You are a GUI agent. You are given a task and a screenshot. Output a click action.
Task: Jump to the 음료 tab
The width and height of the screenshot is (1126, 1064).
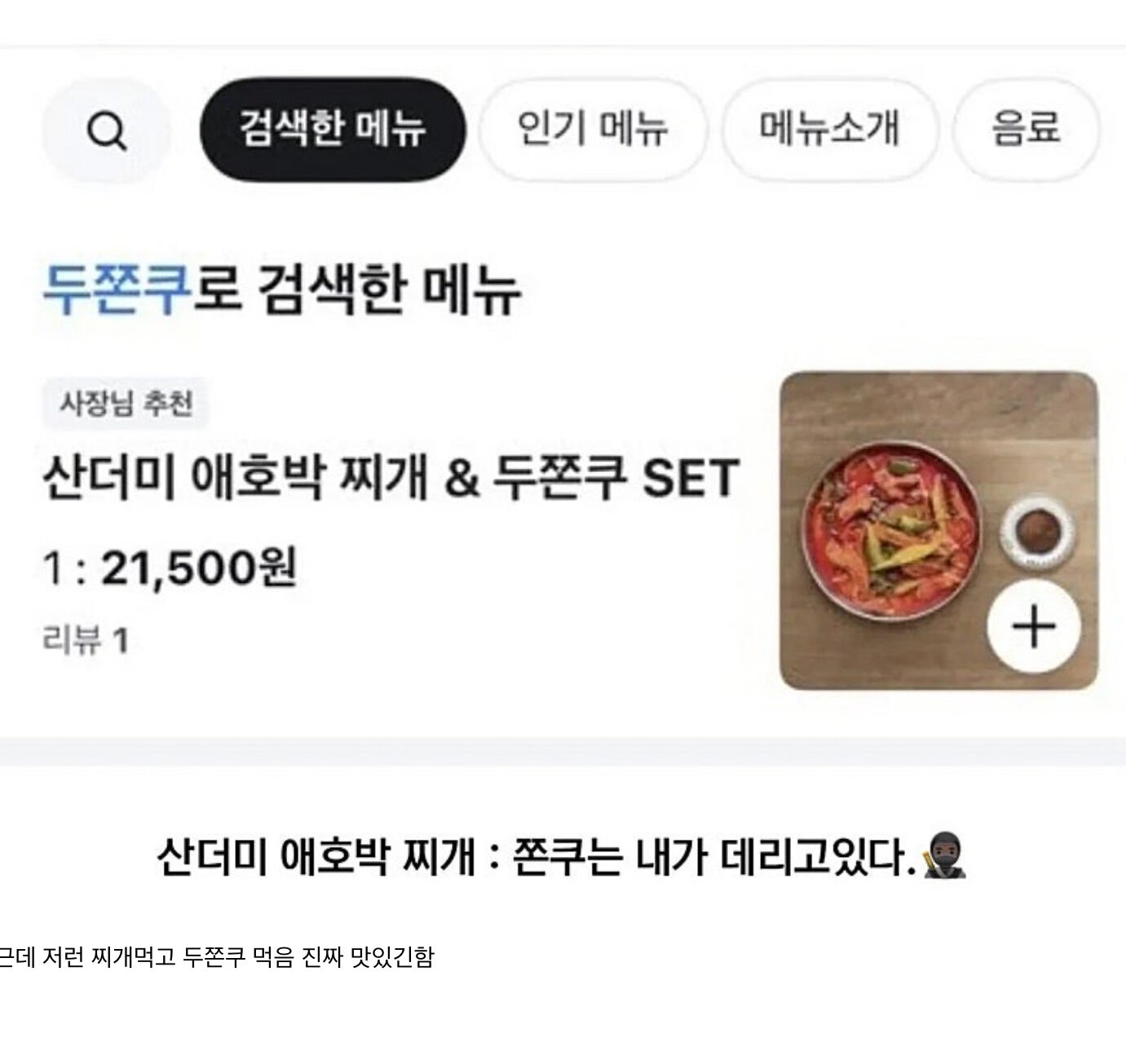pos(1026,130)
